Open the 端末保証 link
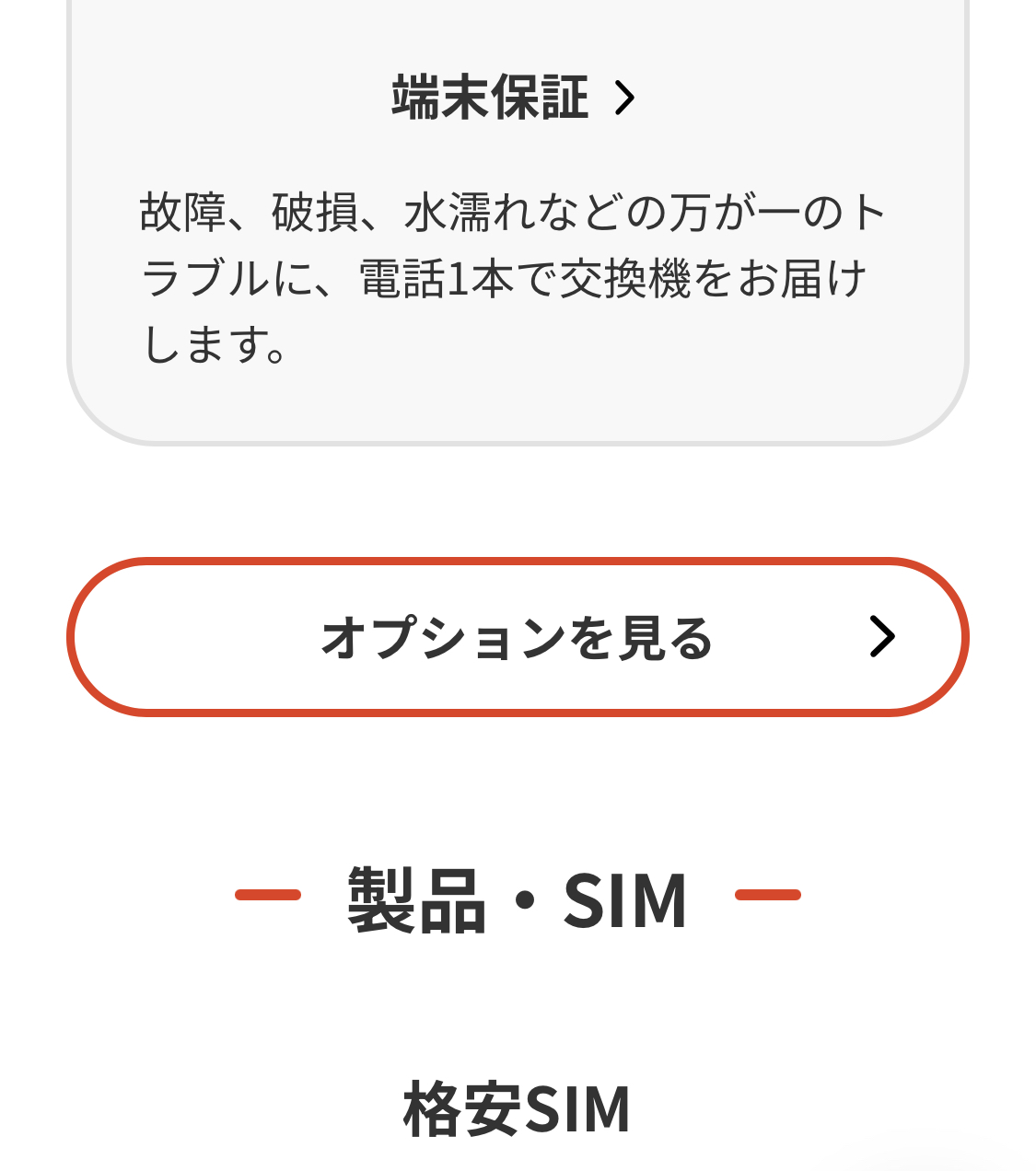 [x=514, y=98]
